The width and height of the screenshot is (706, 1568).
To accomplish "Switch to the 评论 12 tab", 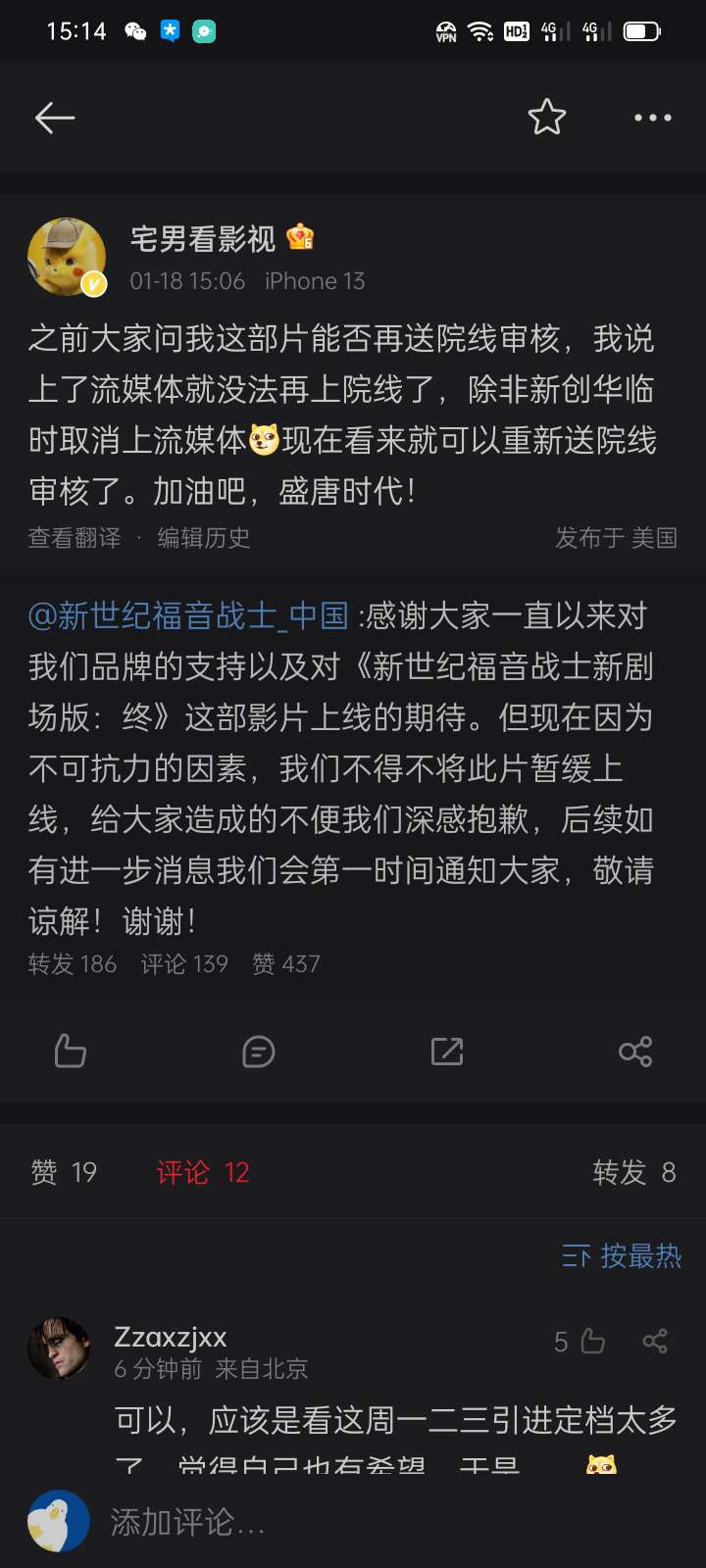I will tap(203, 1172).
